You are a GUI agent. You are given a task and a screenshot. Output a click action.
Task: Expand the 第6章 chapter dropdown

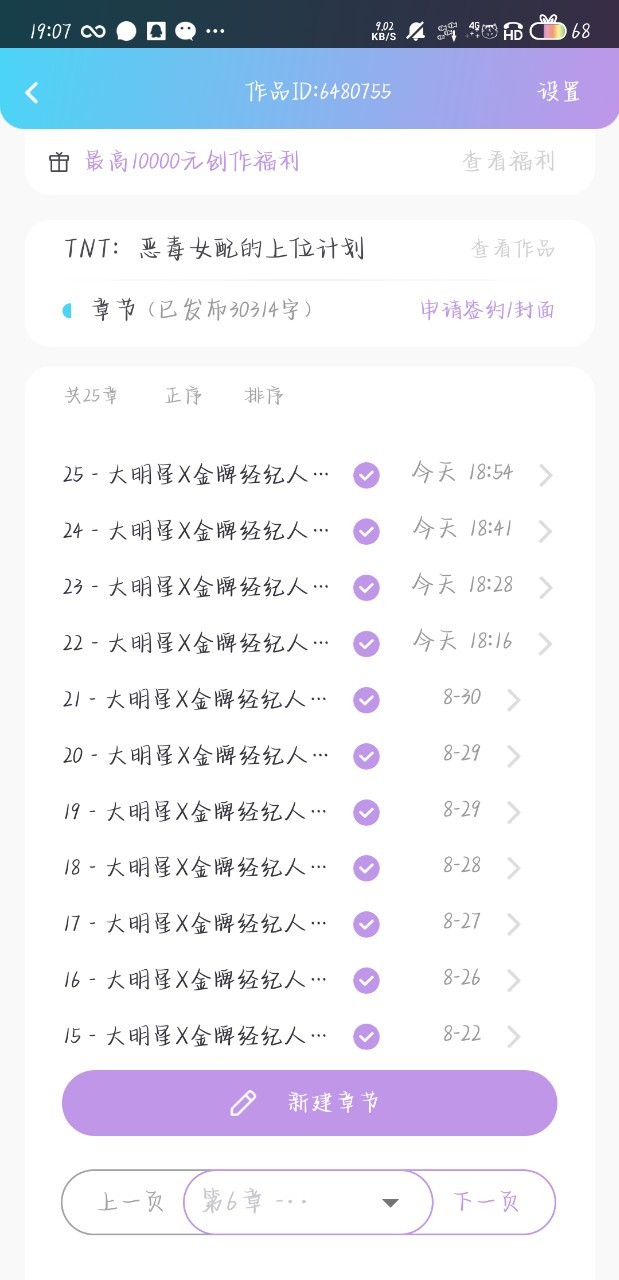click(308, 1202)
